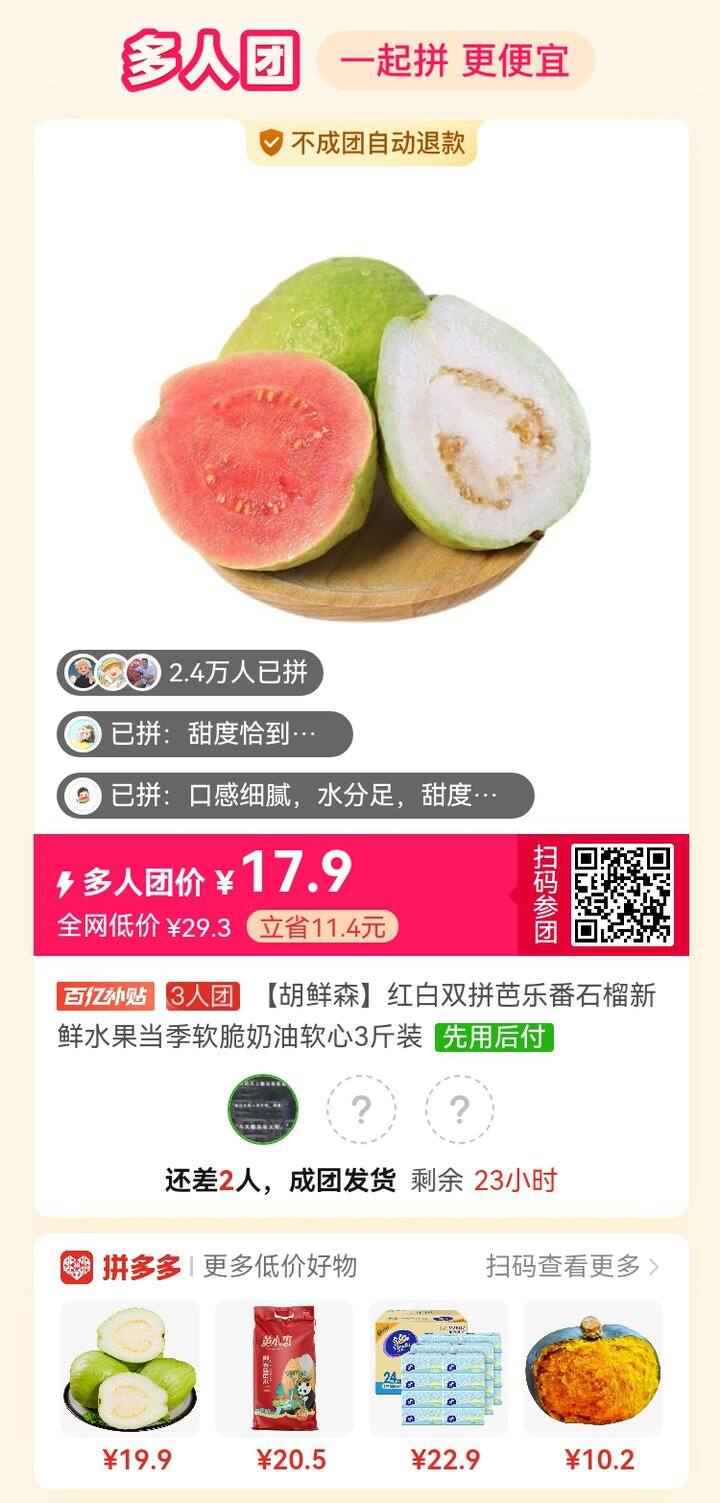
Task: Open the group member avatar thumbnail
Action: (265, 1110)
